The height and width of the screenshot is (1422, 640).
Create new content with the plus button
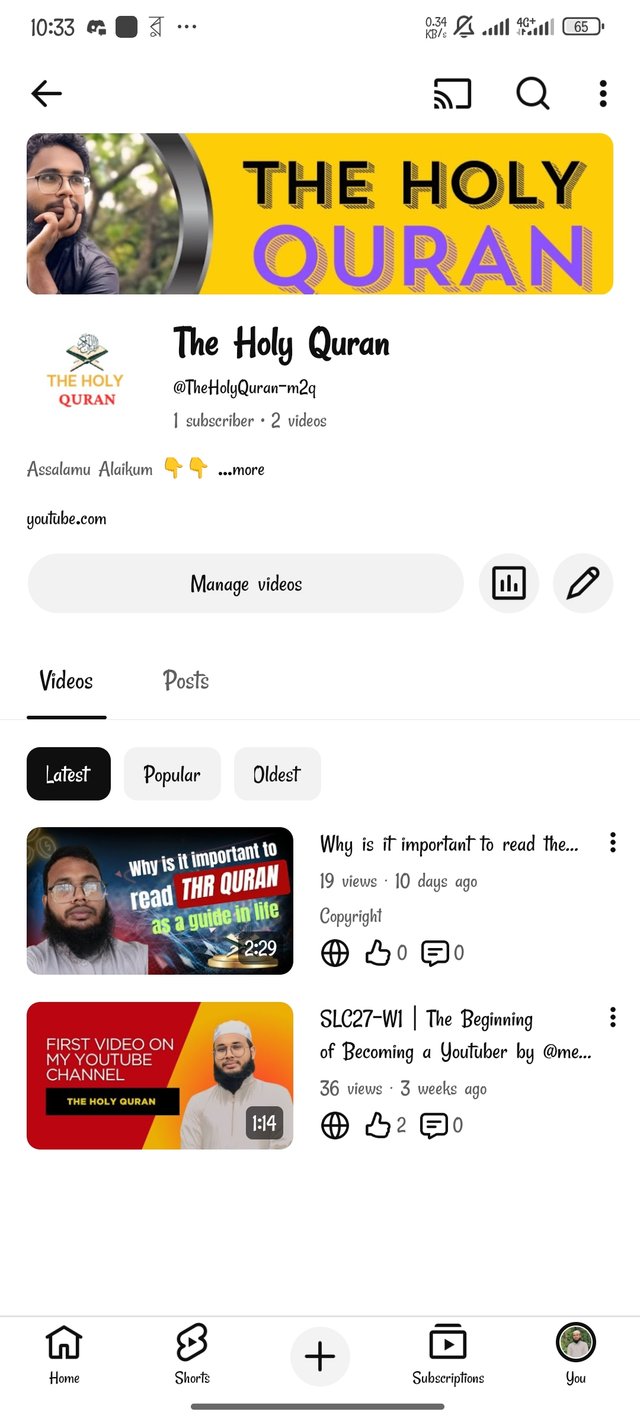tap(320, 1357)
